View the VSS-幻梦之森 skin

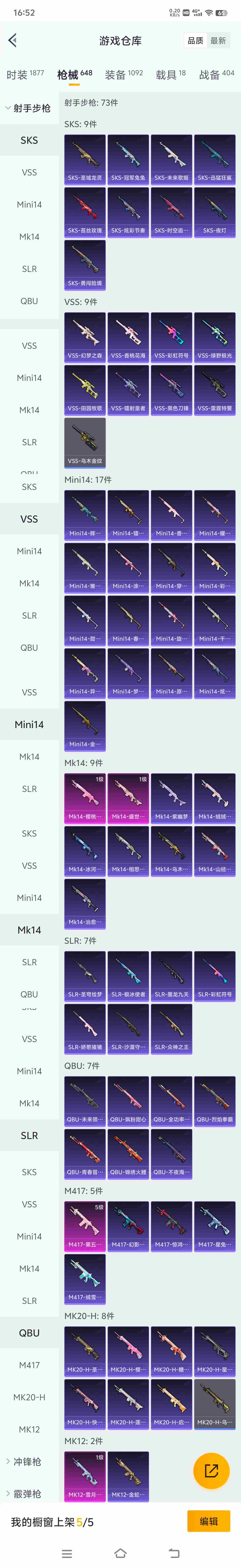click(85, 337)
